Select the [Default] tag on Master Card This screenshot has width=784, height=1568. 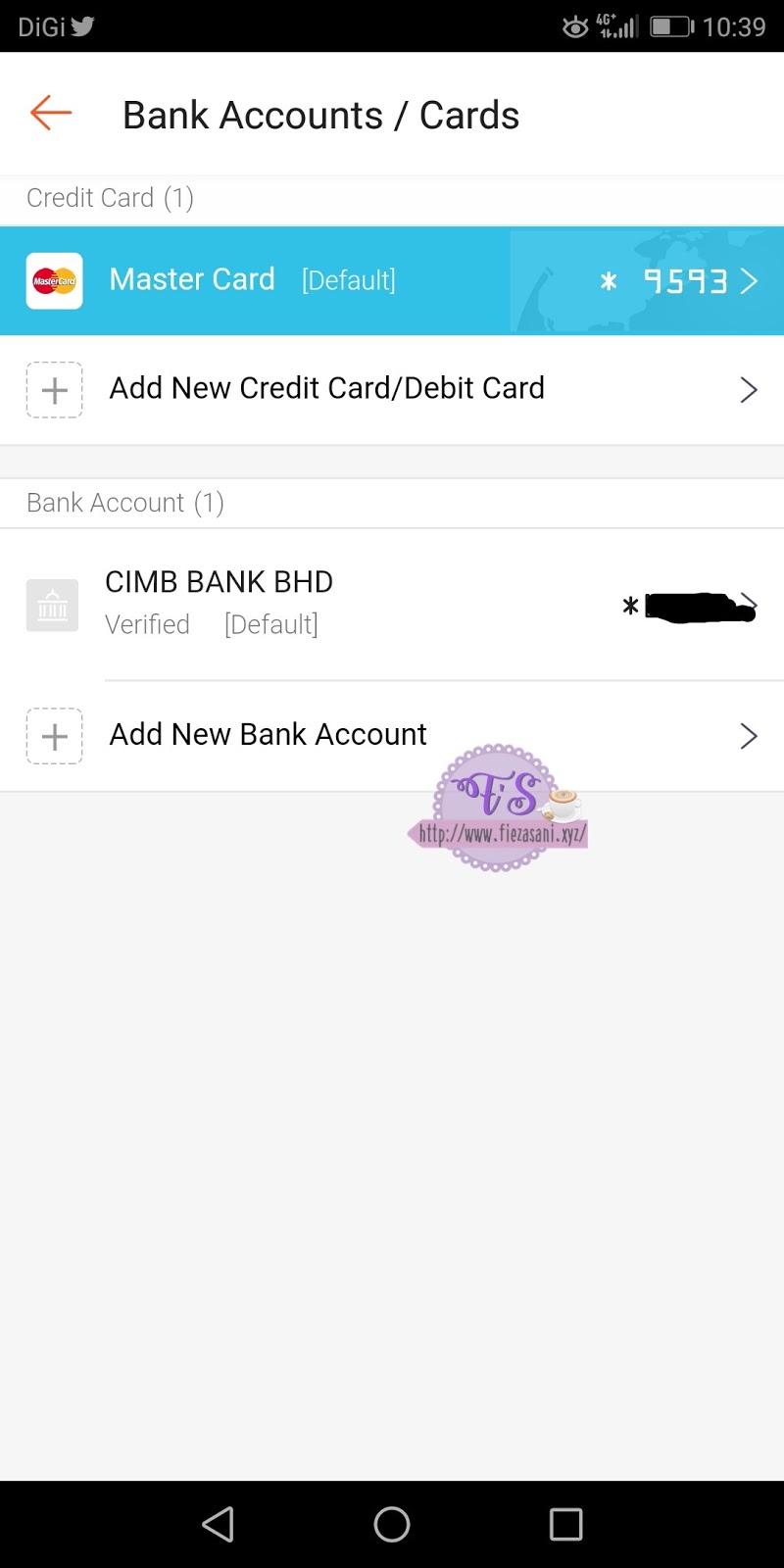tap(348, 280)
